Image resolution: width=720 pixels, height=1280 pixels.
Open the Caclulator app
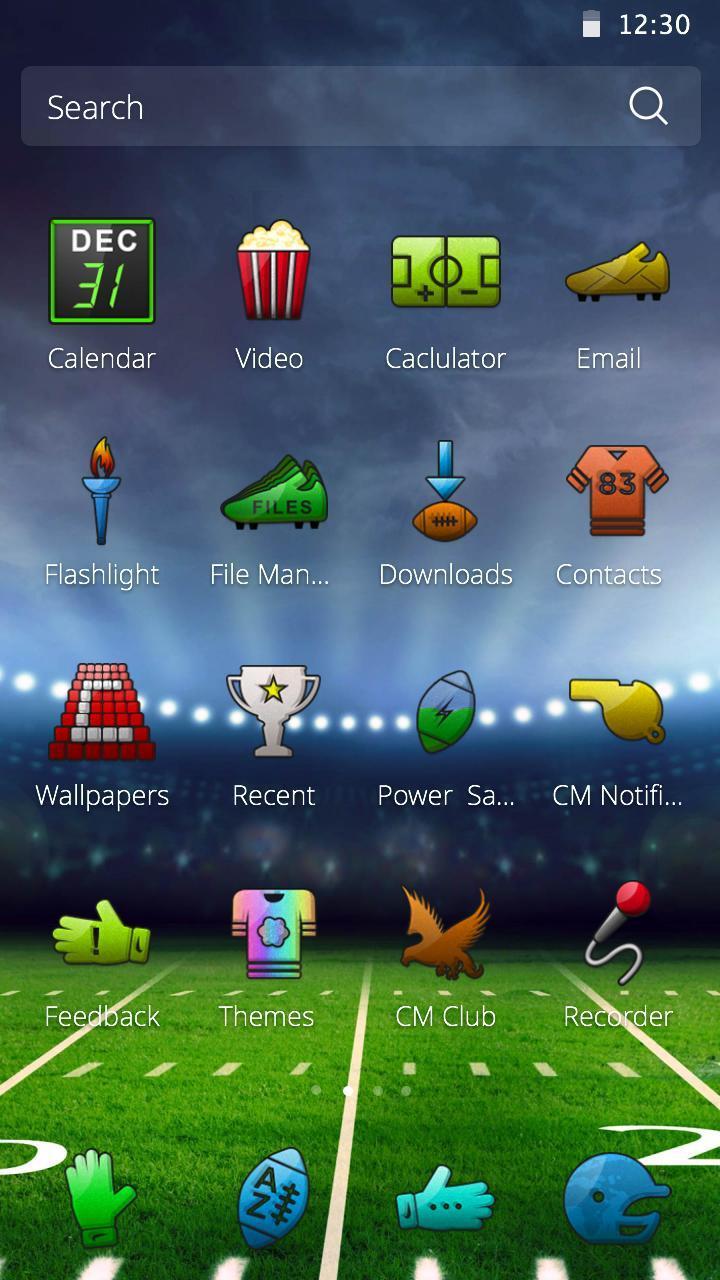click(445, 272)
